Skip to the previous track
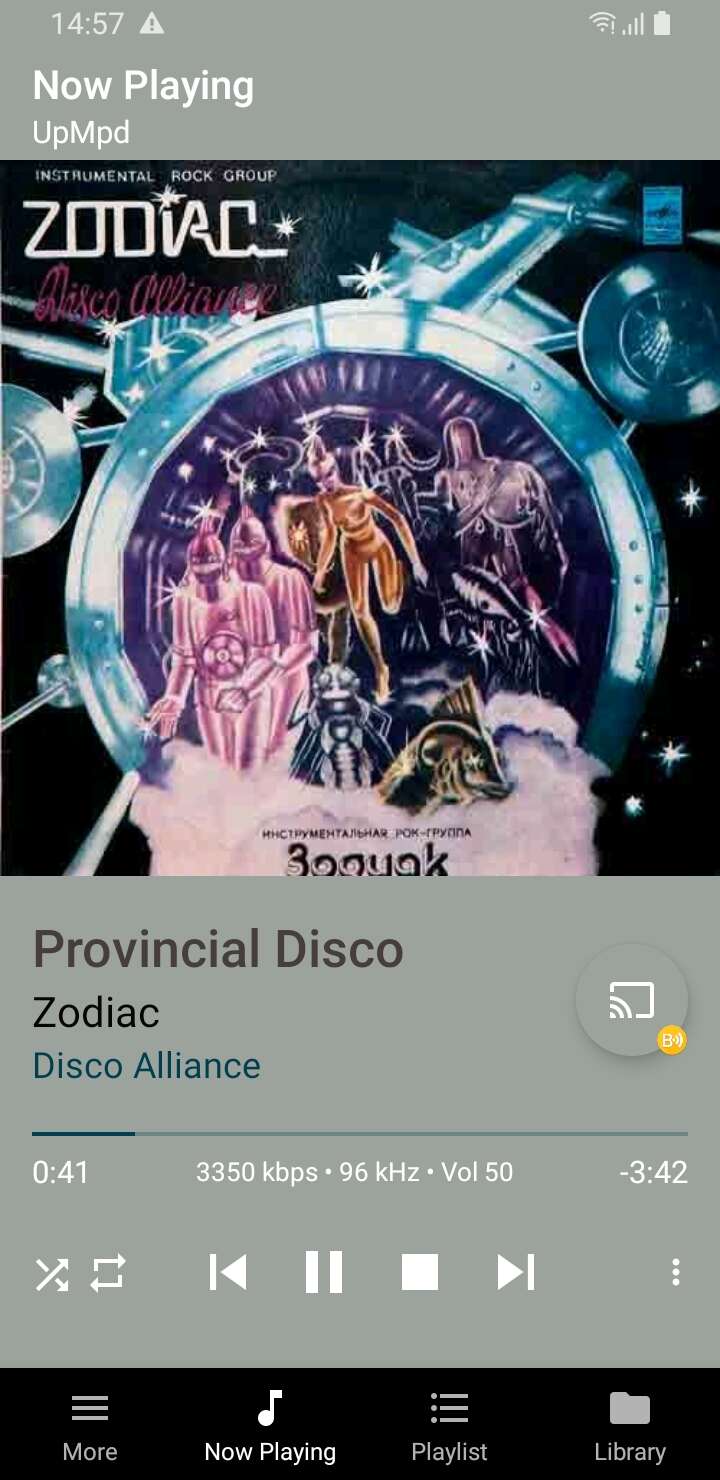The image size is (720, 1480). point(228,1272)
